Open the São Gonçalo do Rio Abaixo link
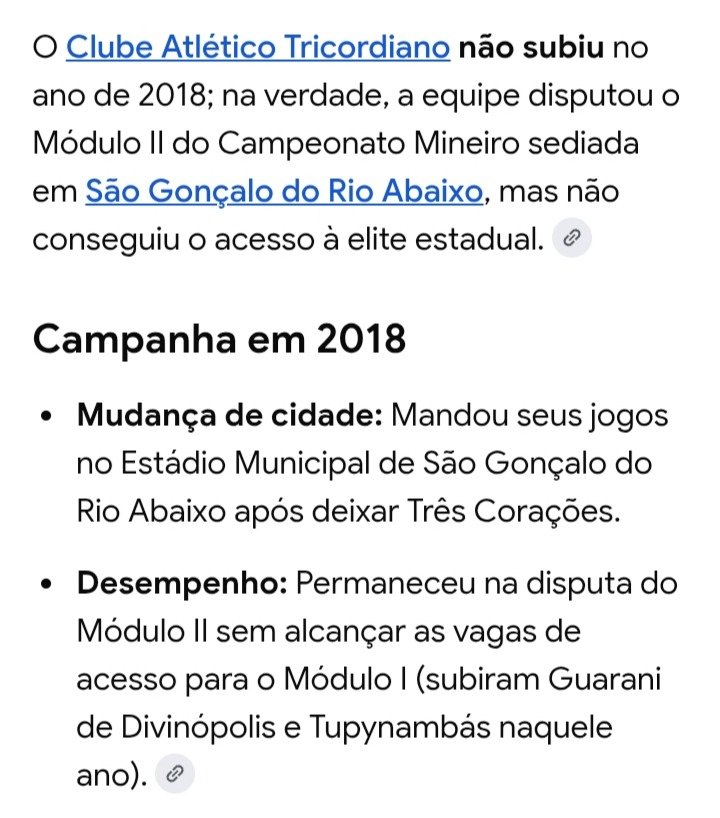The width and height of the screenshot is (720, 818). [x=284, y=191]
